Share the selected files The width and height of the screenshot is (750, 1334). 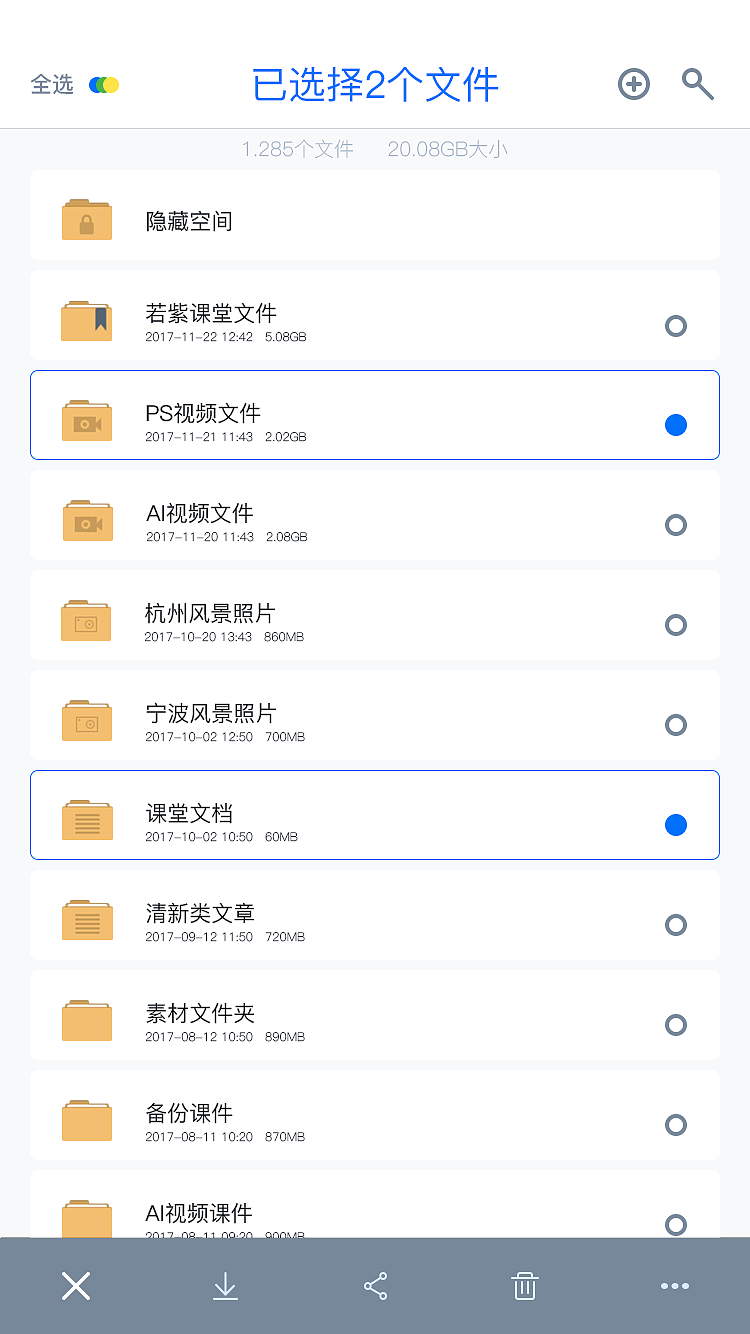tap(375, 1286)
